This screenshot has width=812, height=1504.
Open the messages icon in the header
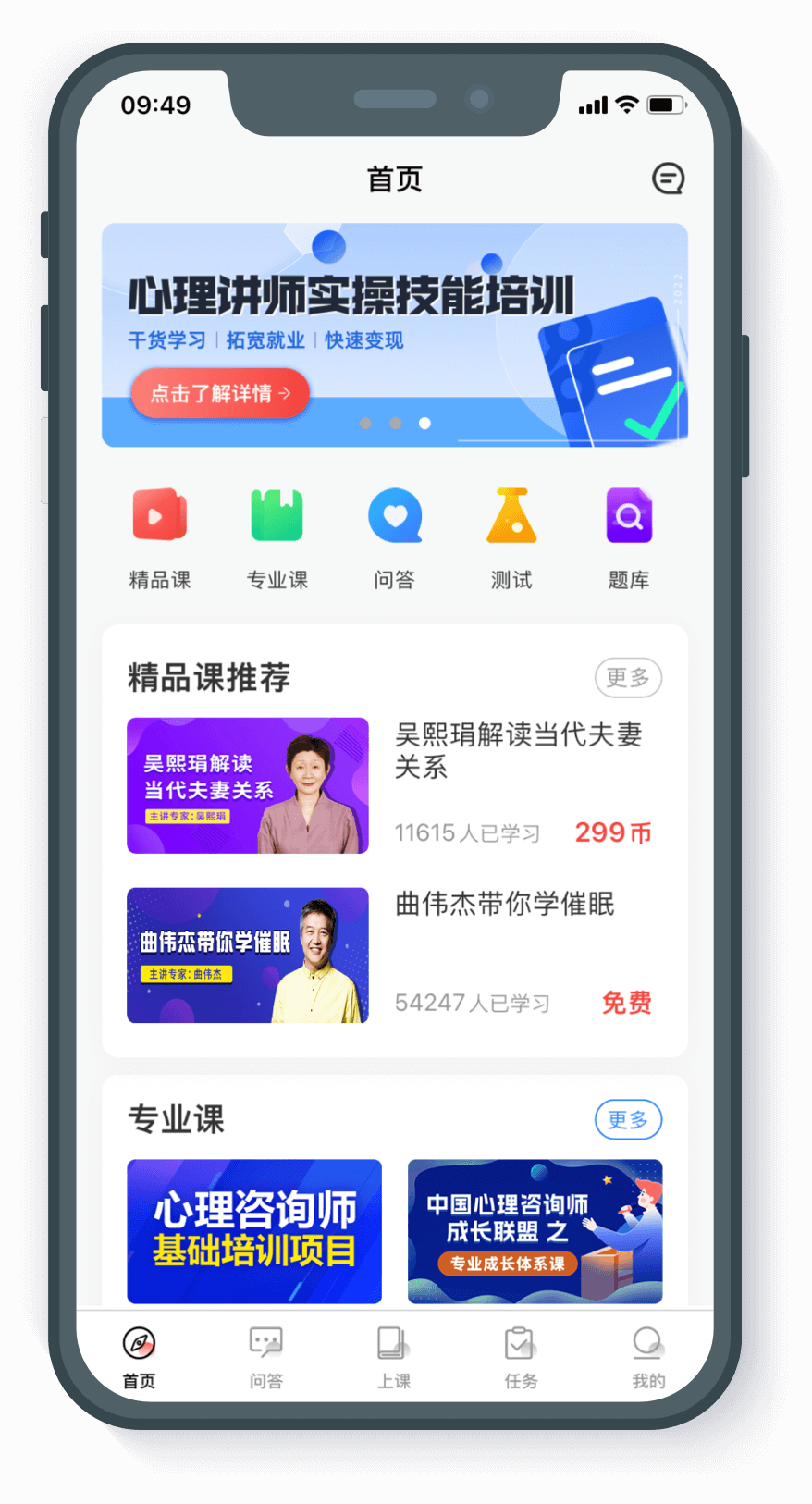click(668, 179)
